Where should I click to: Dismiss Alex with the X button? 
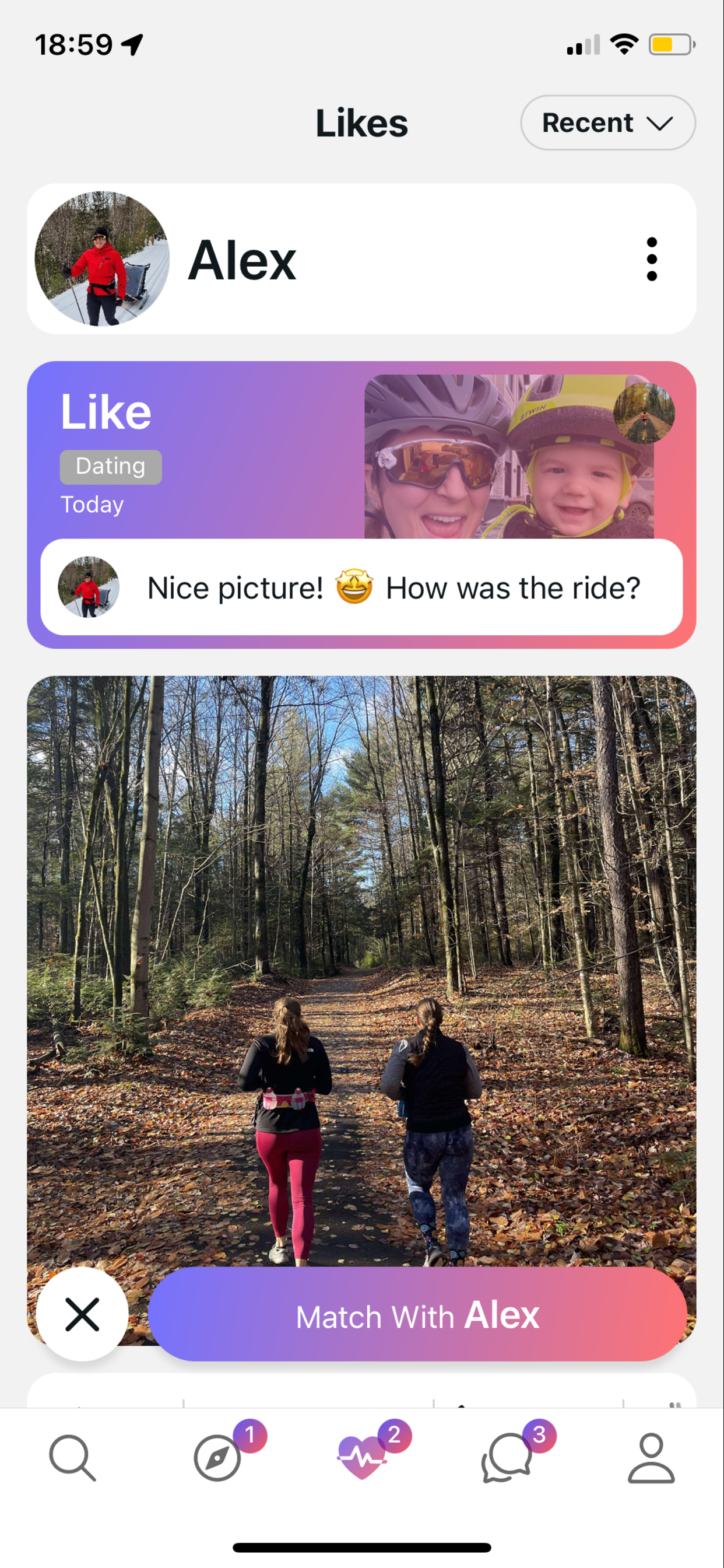(82, 1315)
